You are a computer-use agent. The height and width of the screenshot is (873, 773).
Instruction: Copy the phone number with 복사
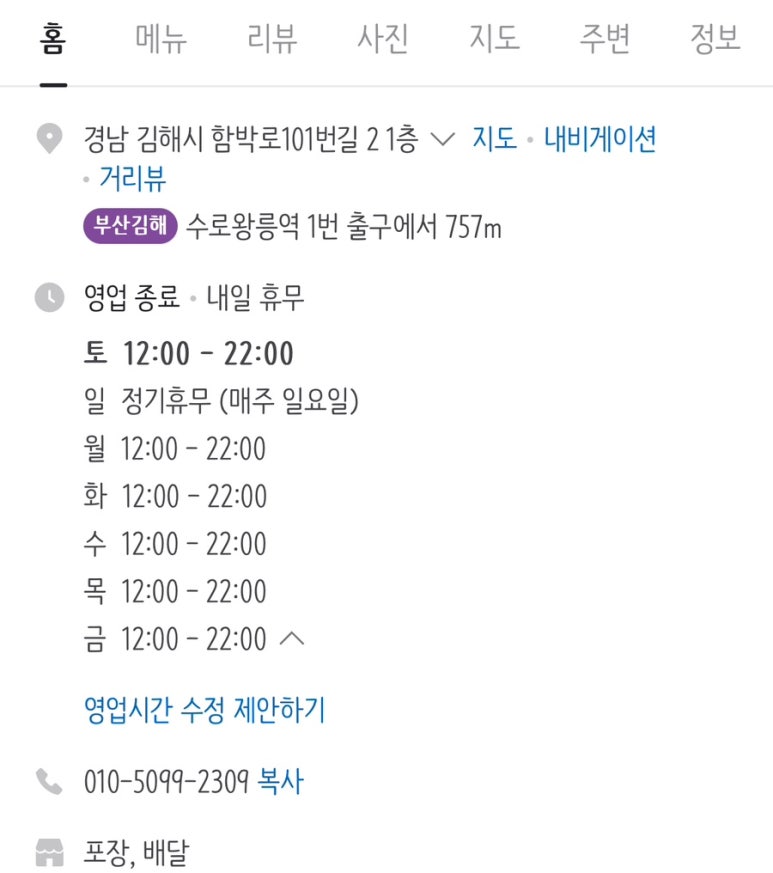point(280,782)
